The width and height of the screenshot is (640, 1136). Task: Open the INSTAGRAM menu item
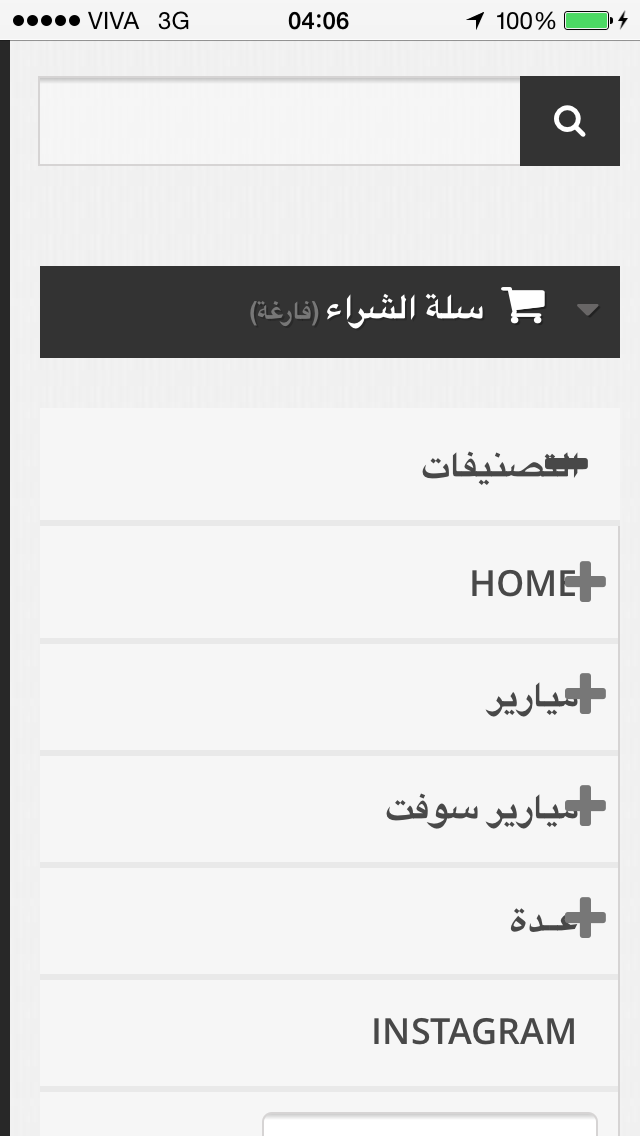473,1031
